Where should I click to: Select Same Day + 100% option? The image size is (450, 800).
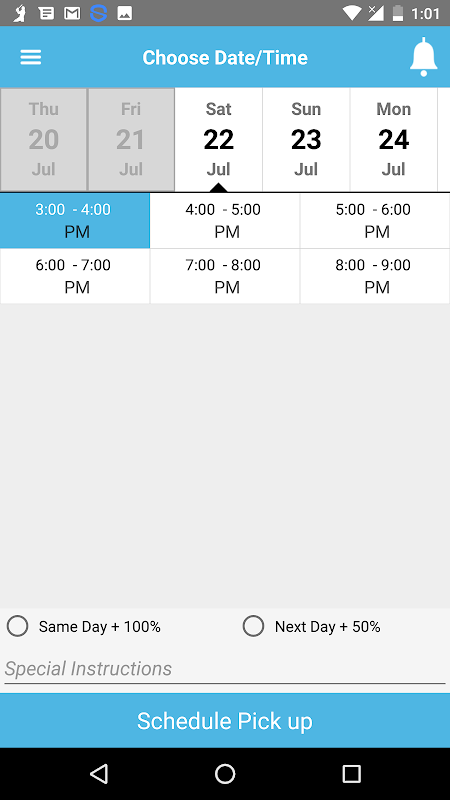pyautogui.click(x=84, y=627)
